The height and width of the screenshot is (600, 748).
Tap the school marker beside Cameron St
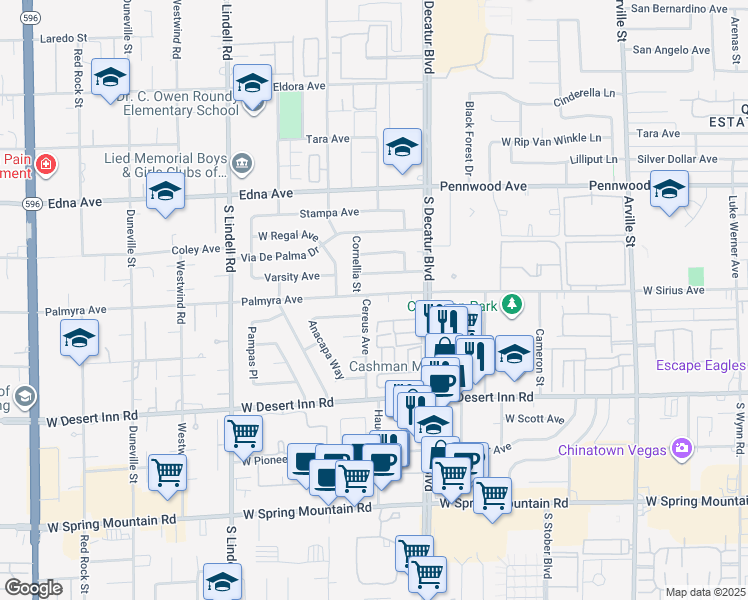[514, 357]
